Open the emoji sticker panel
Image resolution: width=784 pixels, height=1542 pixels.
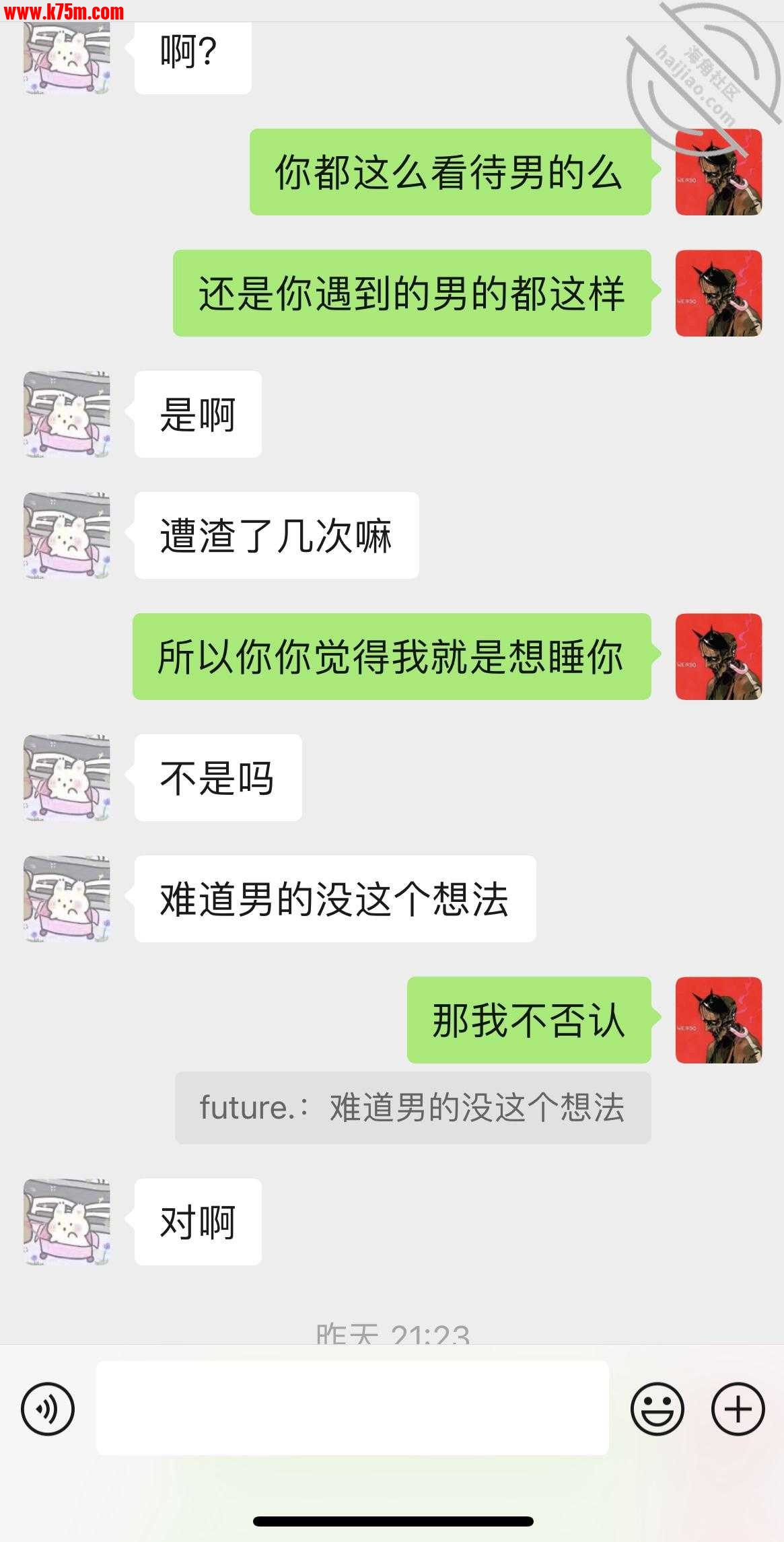[x=657, y=1409]
